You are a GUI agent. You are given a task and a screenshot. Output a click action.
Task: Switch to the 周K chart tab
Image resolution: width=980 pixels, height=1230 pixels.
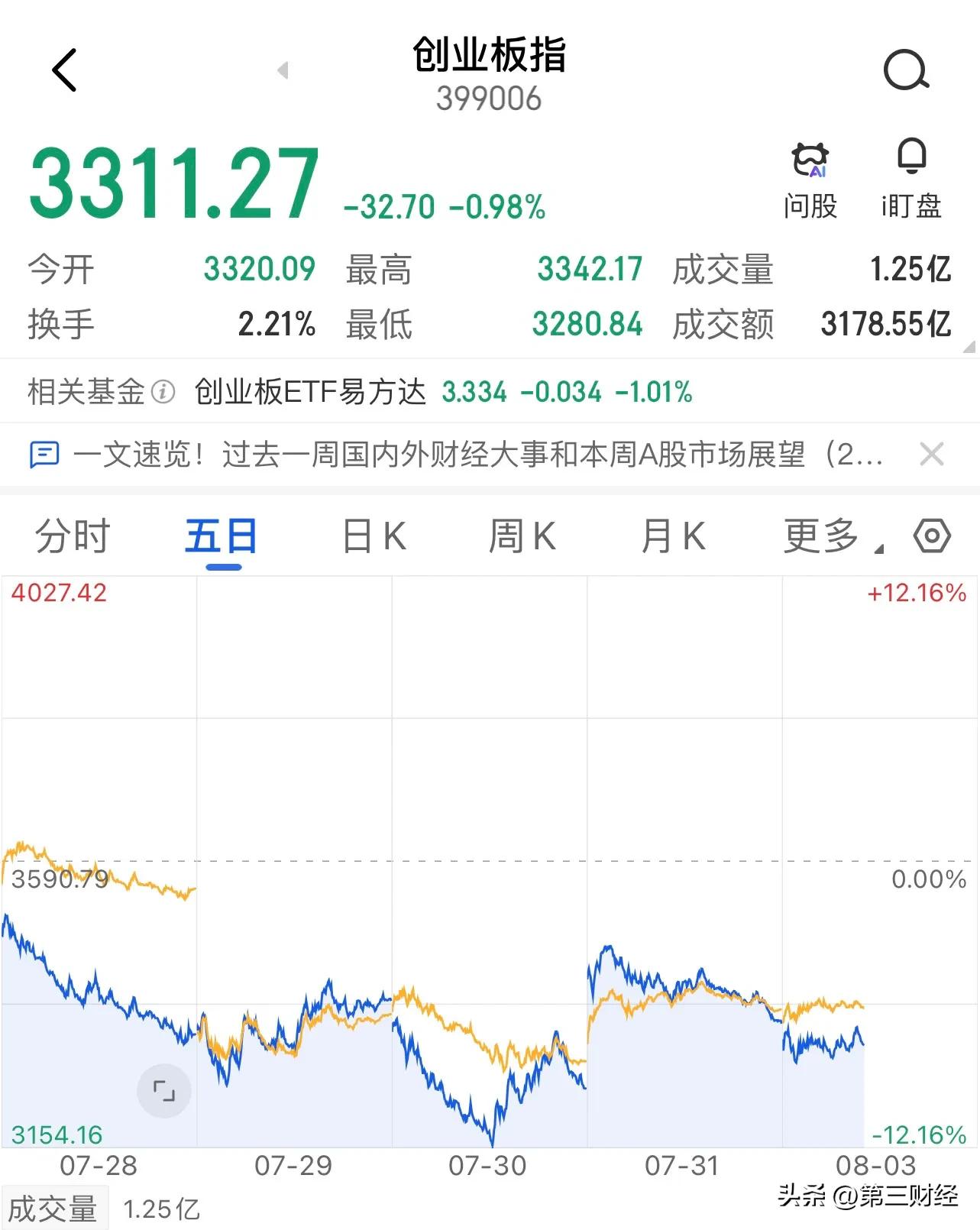[x=522, y=536]
